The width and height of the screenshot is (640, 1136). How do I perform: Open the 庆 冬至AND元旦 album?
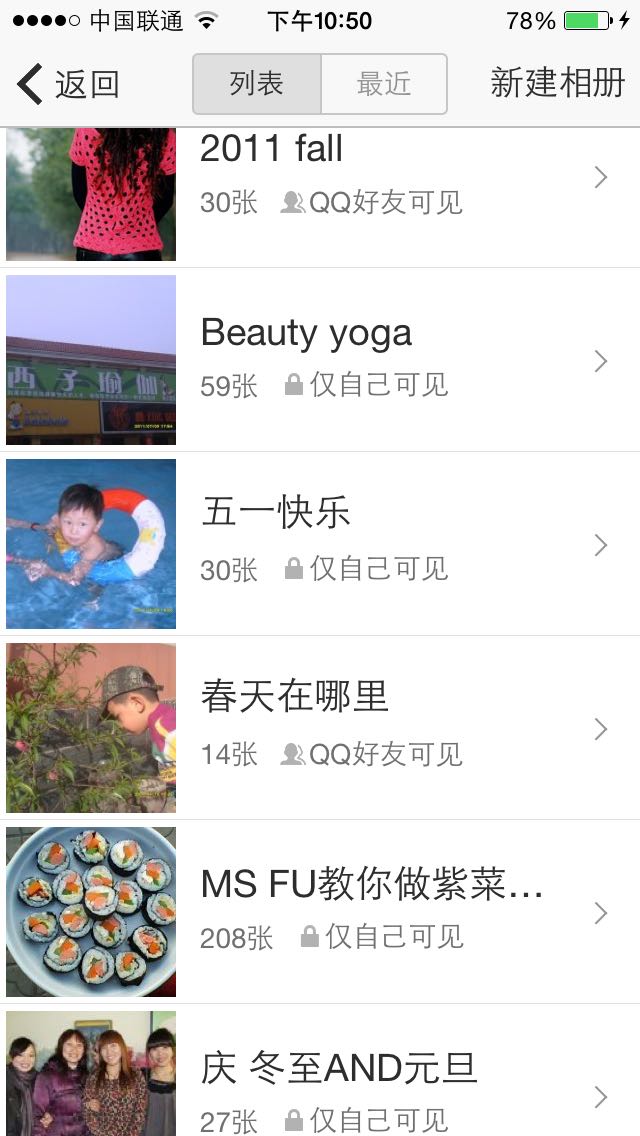coord(320,1080)
